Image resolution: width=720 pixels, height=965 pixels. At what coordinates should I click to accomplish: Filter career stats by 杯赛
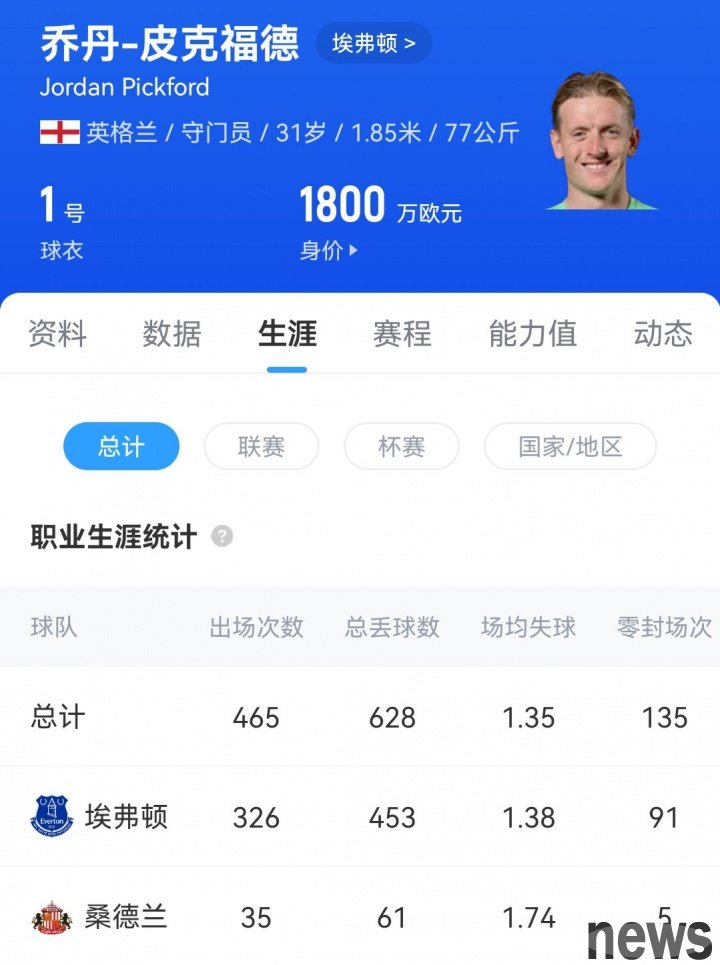point(401,446)
